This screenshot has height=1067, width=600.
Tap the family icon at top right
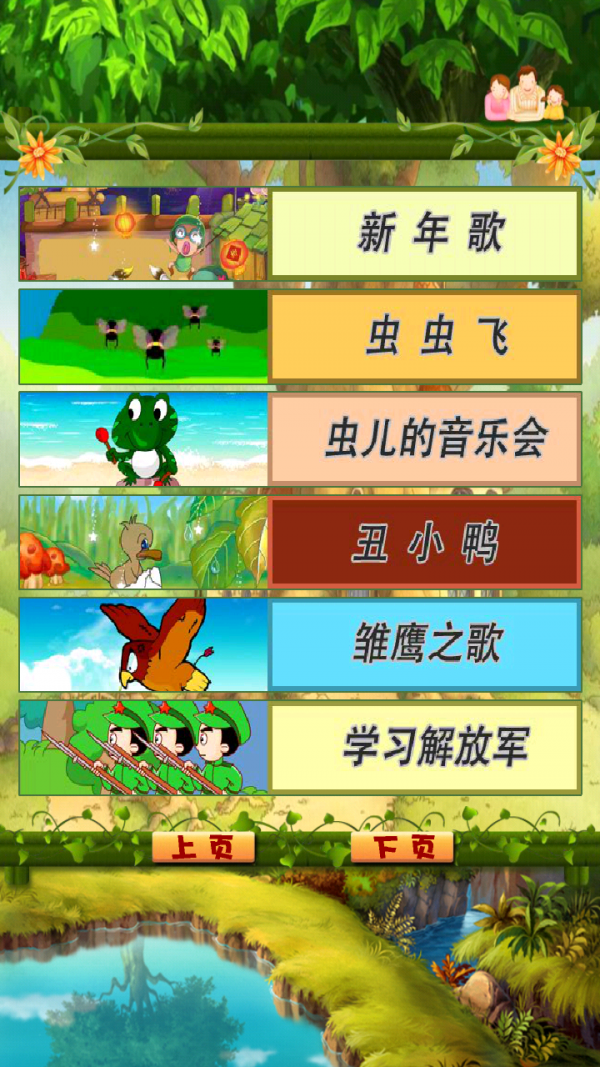[x=525, y=95]
